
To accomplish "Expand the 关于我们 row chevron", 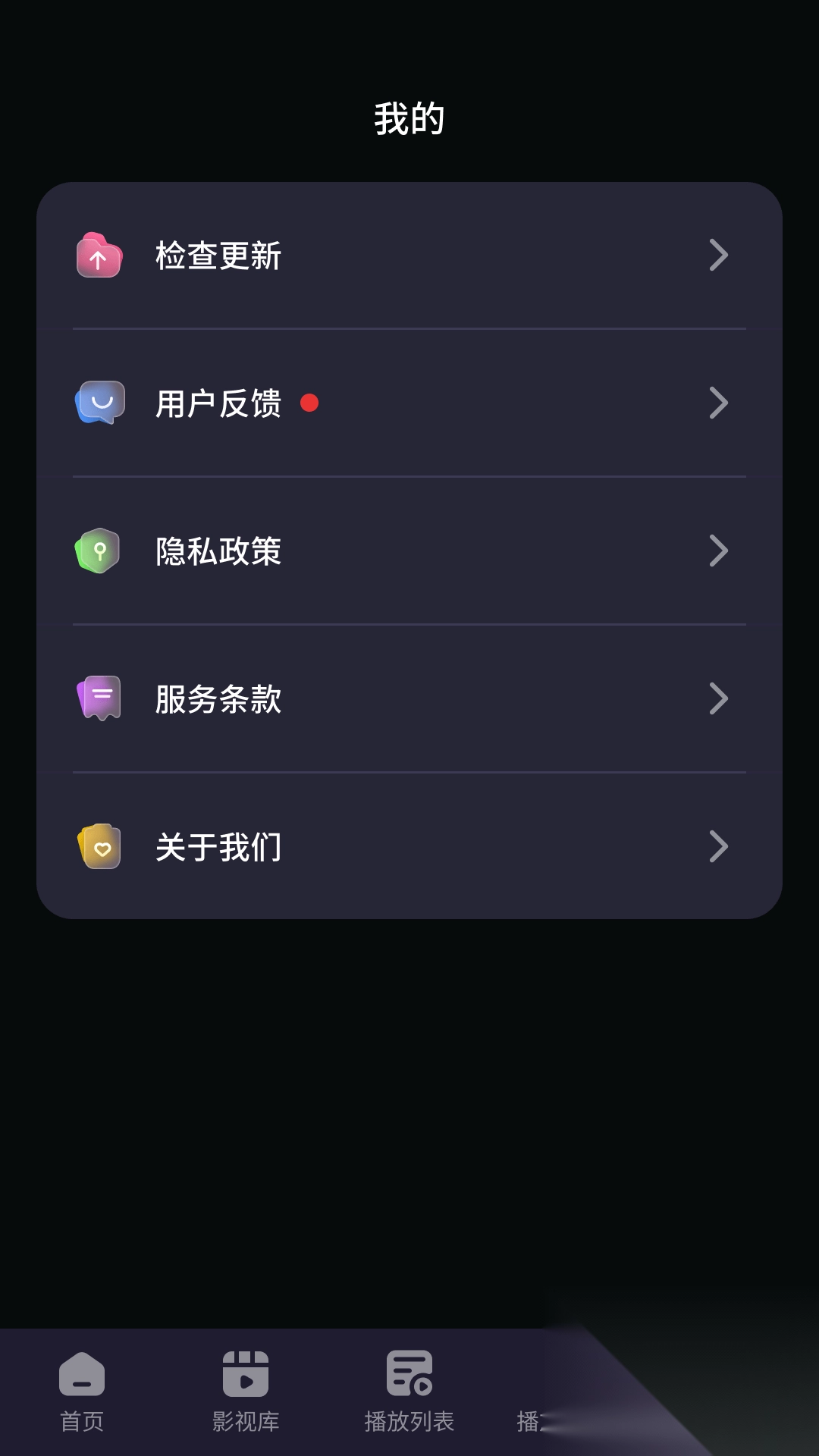I will 719,846.
